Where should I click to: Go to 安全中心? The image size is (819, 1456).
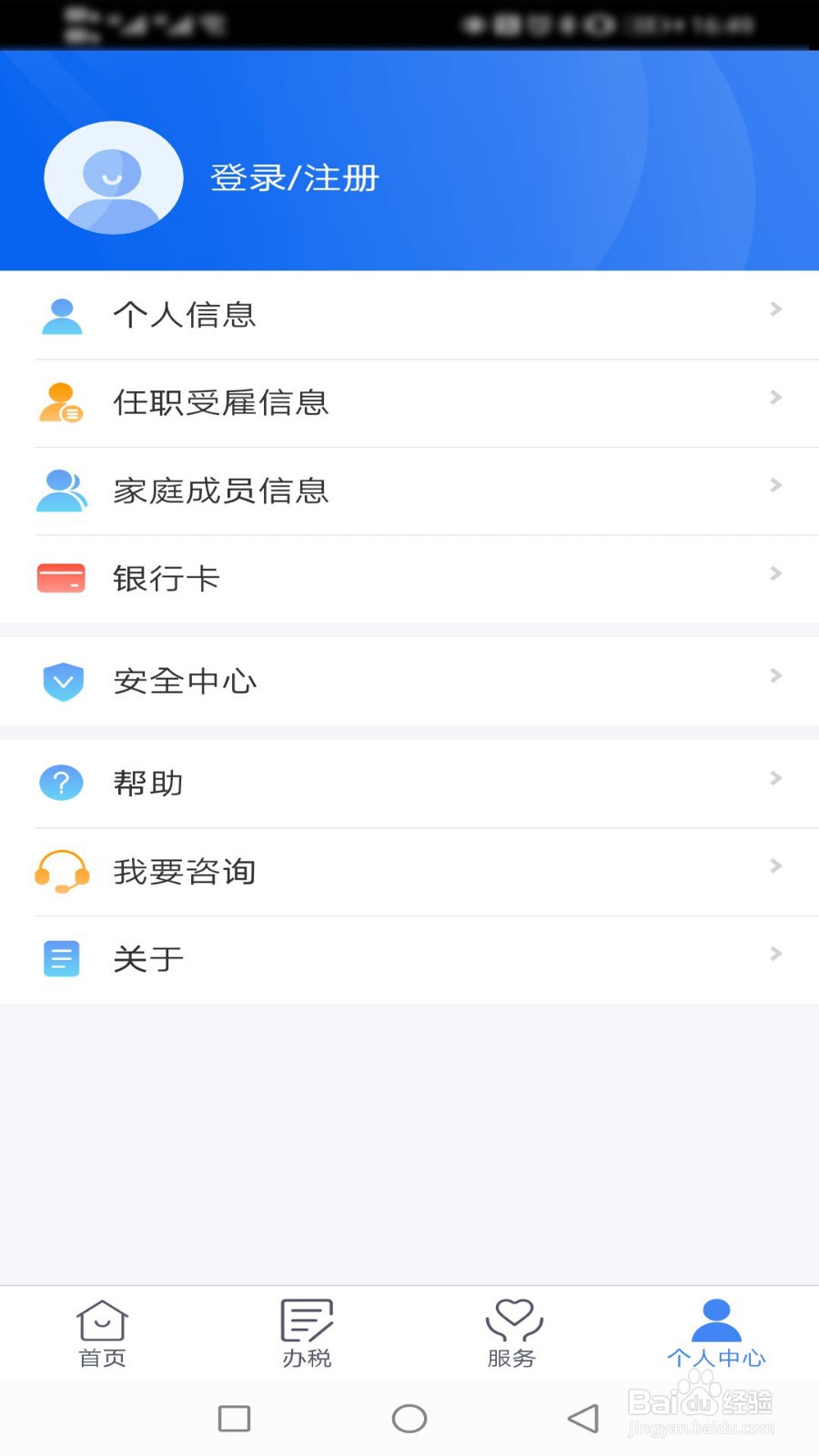pos(409,681)
